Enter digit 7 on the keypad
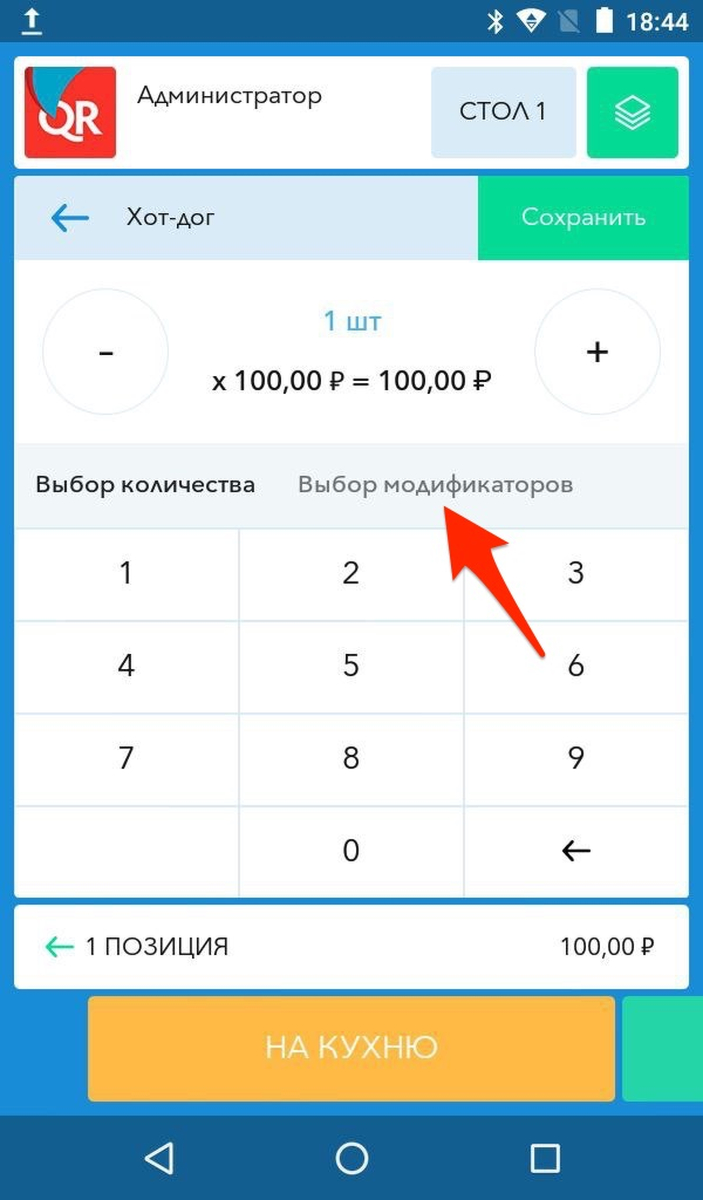The width and height of the screenshot is (703, 1200). [126, 758]
